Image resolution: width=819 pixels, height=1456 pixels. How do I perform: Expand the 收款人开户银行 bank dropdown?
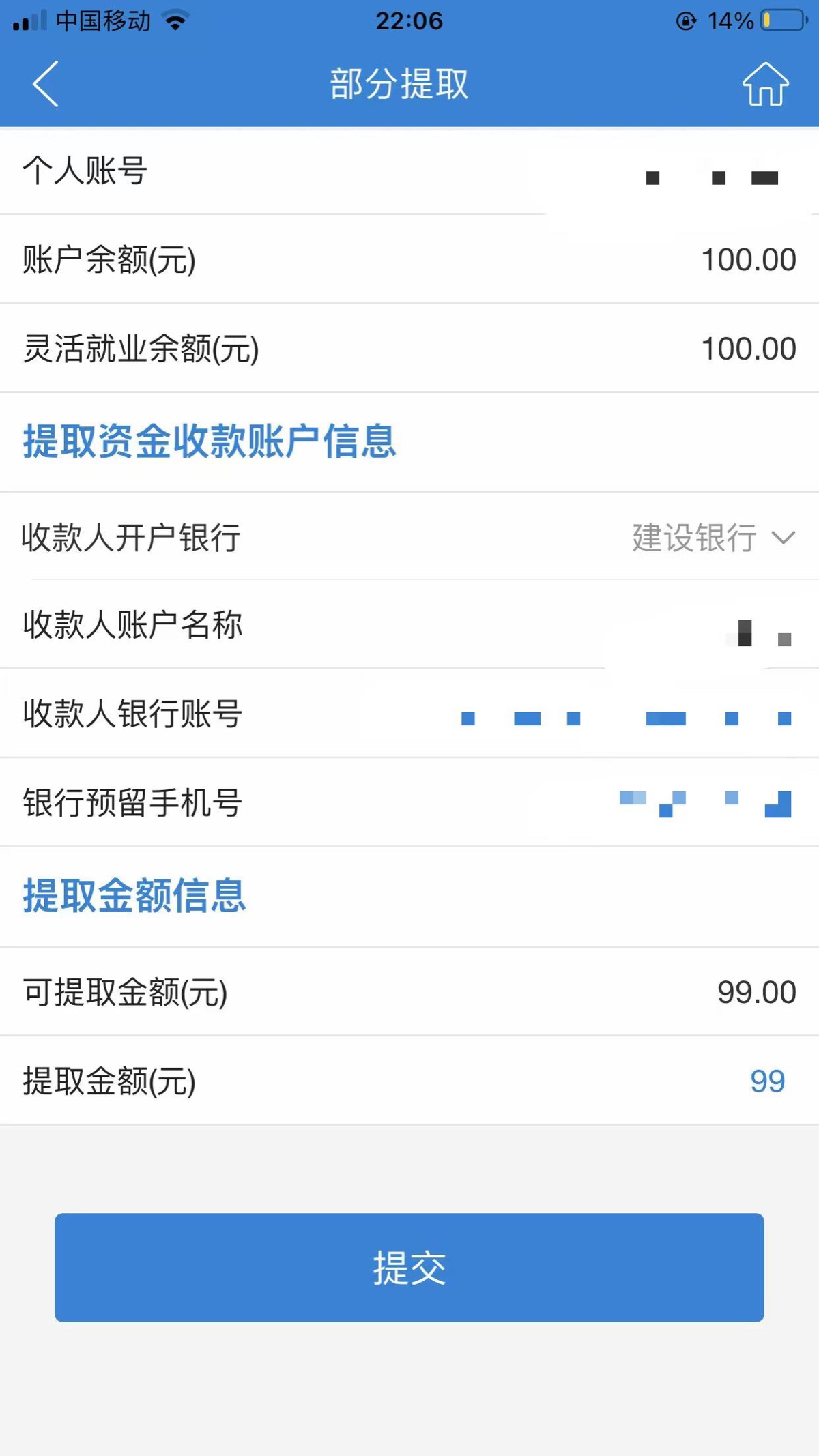(714, 538)
